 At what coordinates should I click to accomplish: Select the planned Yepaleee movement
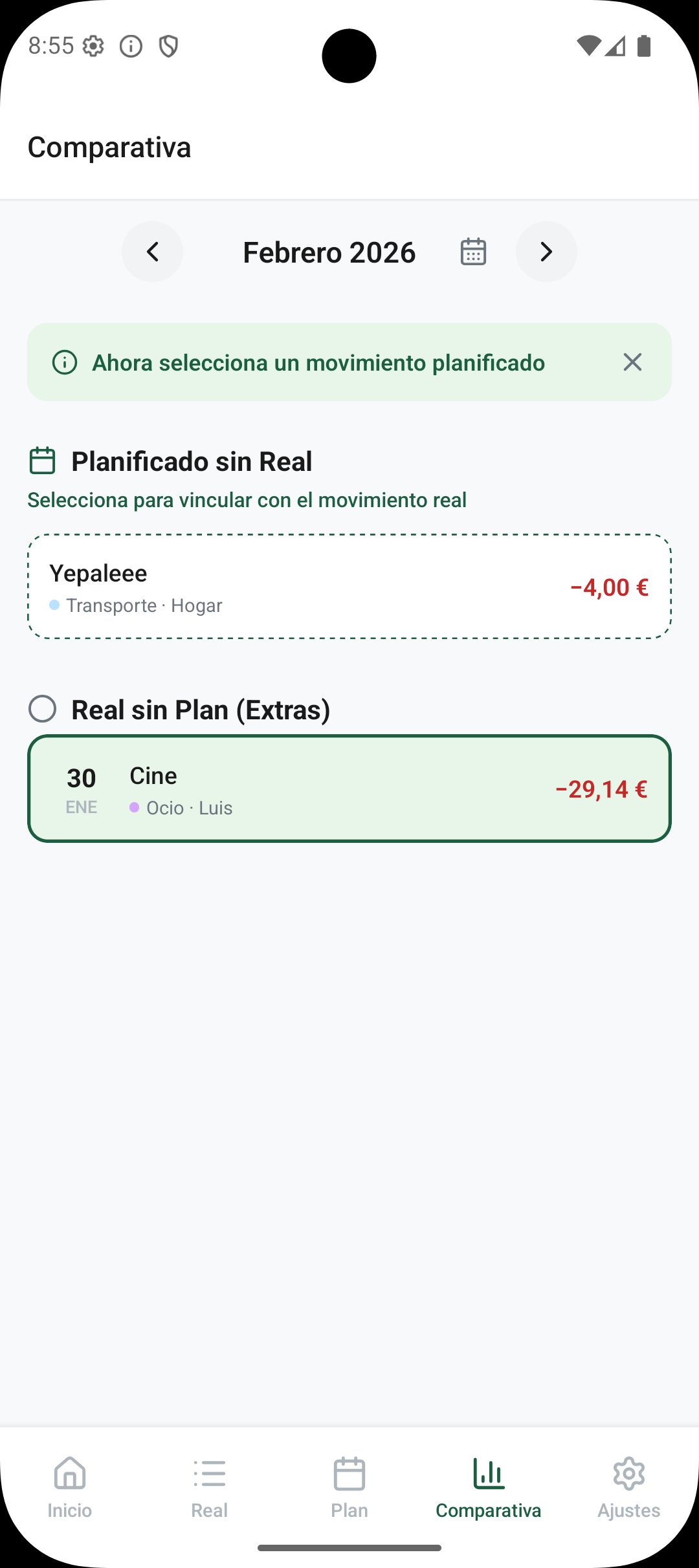coord(349,587)
